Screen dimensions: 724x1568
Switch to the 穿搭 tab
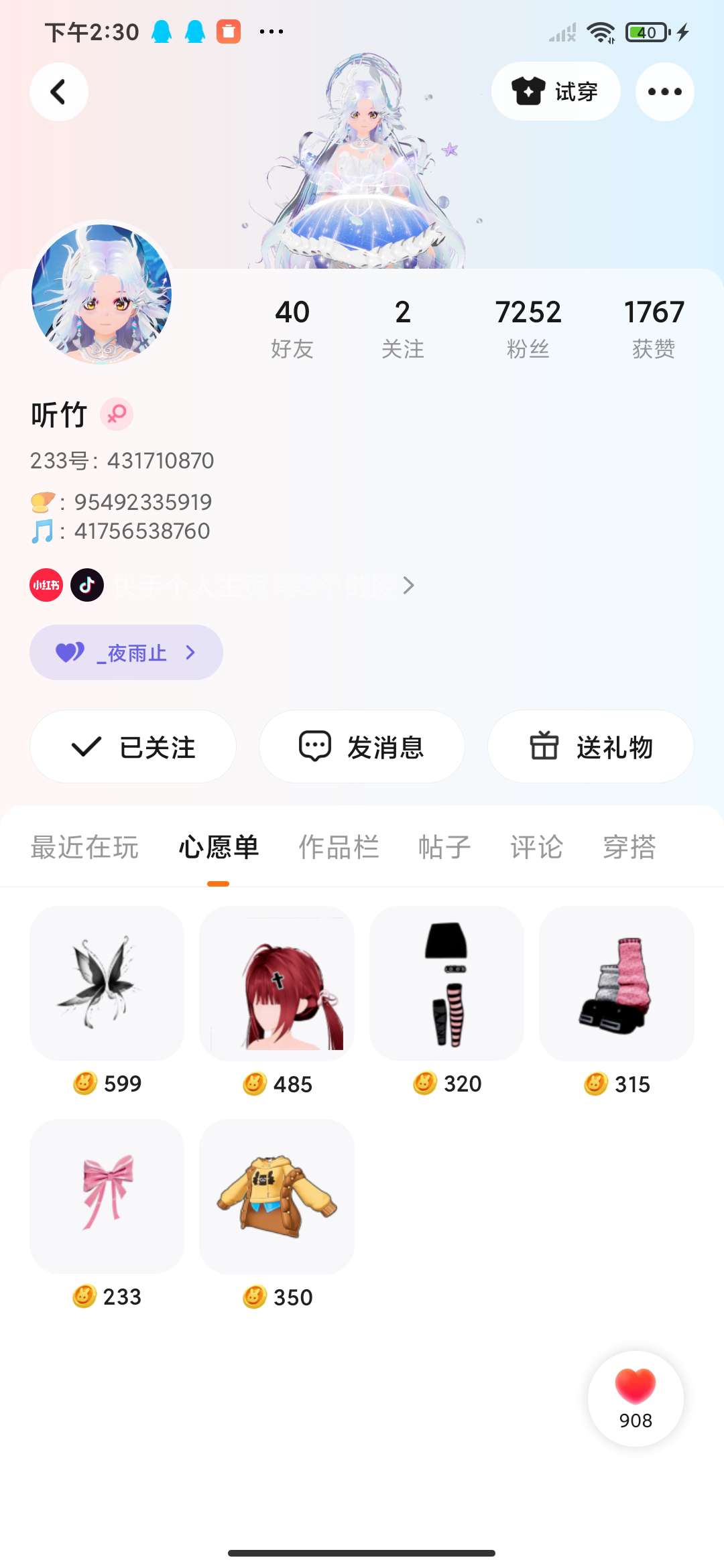coord(629,847)
